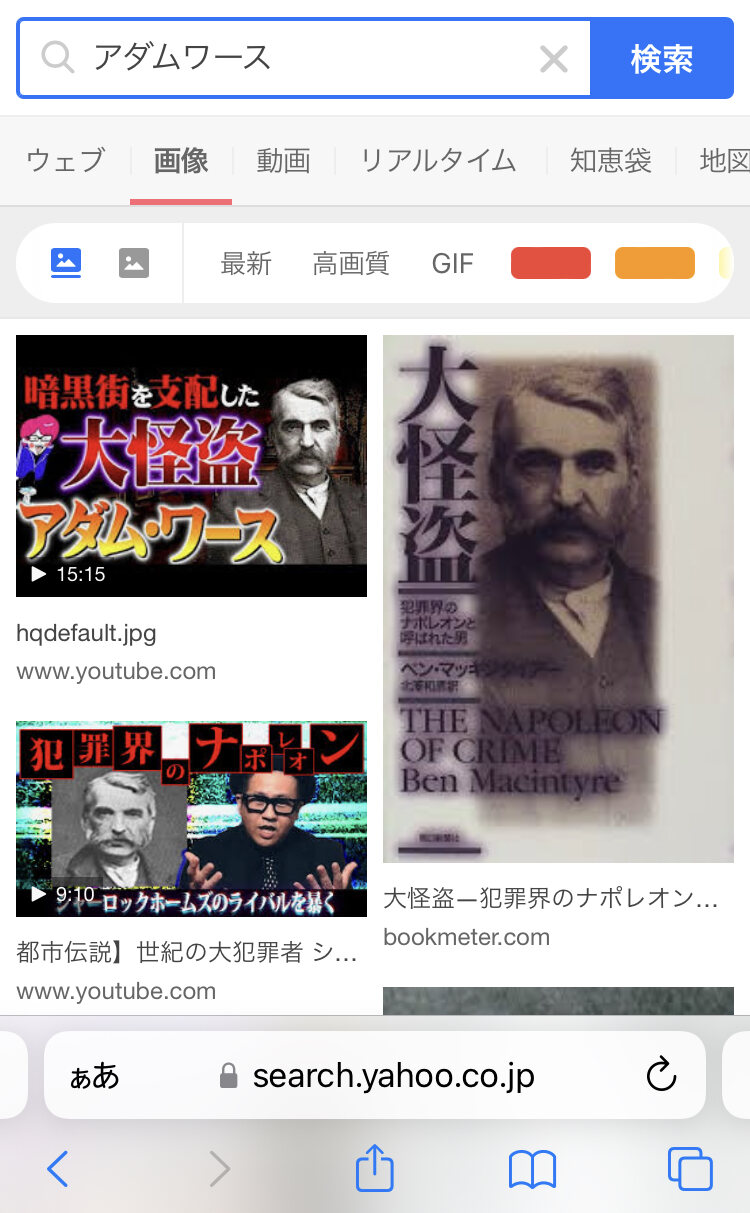Show only GIF images
The height and width of the screenshot is (1213, 750).
click(452, 264)
